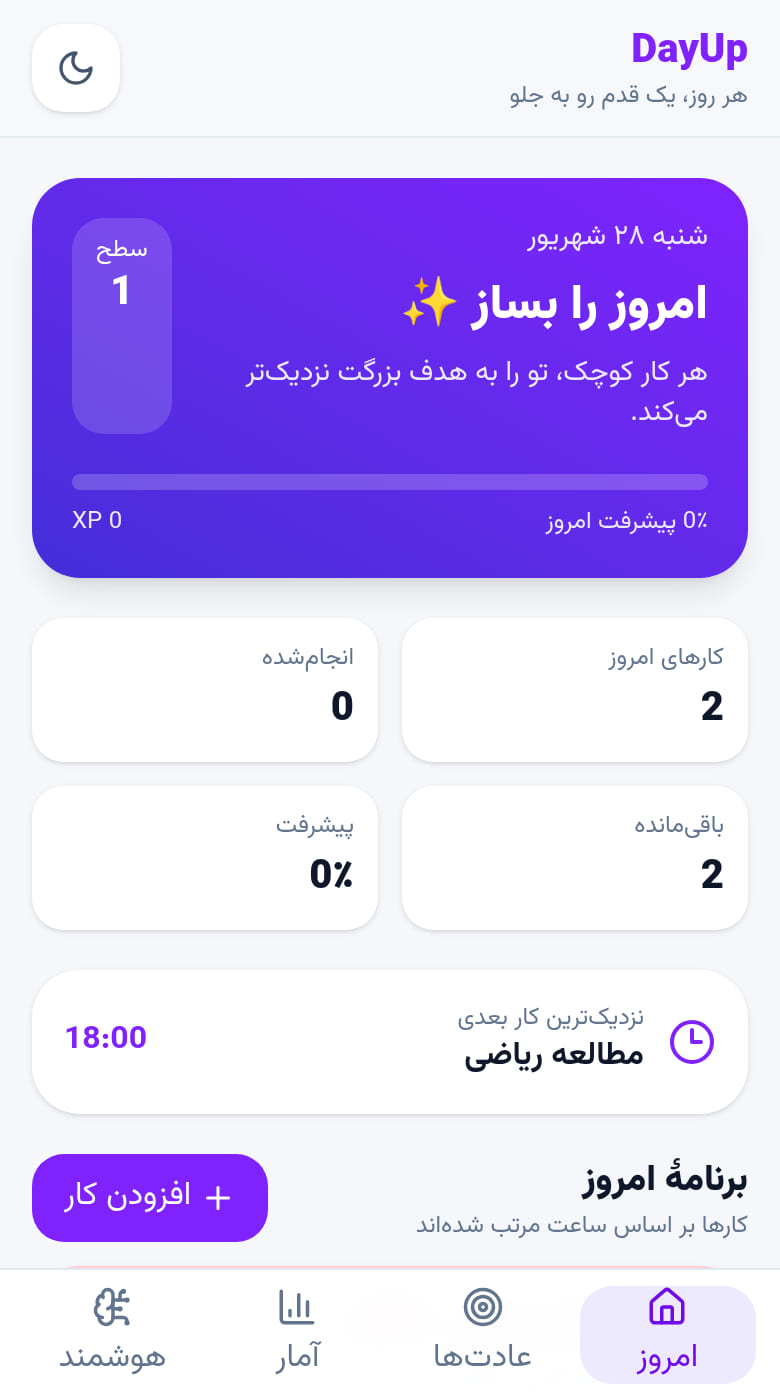Toggle dark mode with the moon icon
Screen dimensions: 780x1400
click(x=76, y=68)
